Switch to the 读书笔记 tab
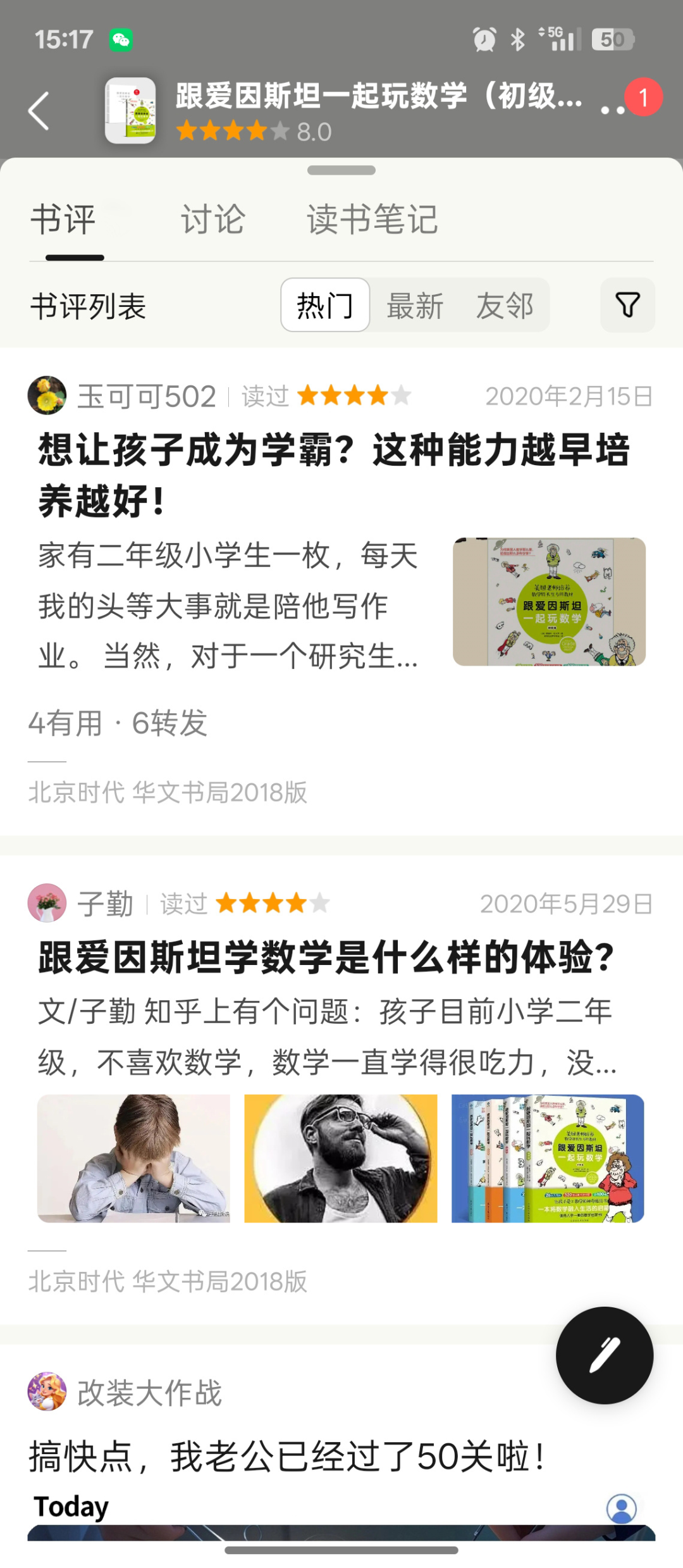The width and height of the screenshot is (683, 1568). point(372,220)
